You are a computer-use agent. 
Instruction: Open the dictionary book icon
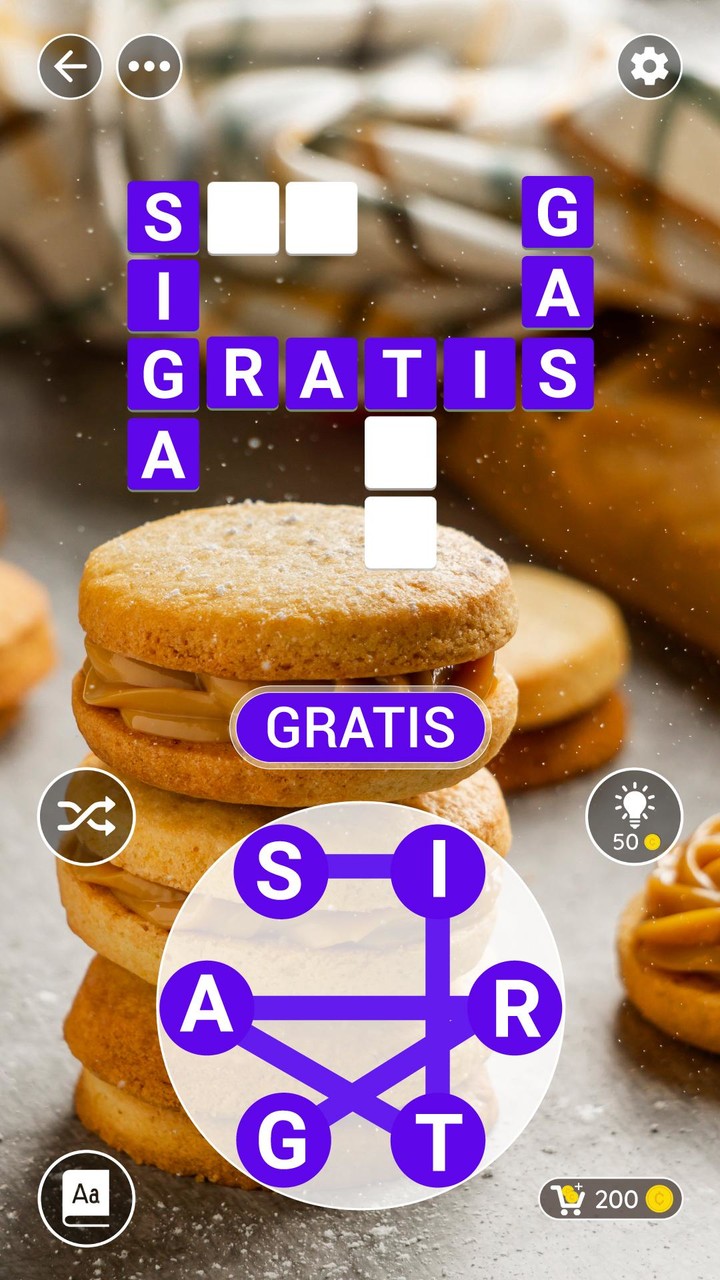(x=86, y=1198)
